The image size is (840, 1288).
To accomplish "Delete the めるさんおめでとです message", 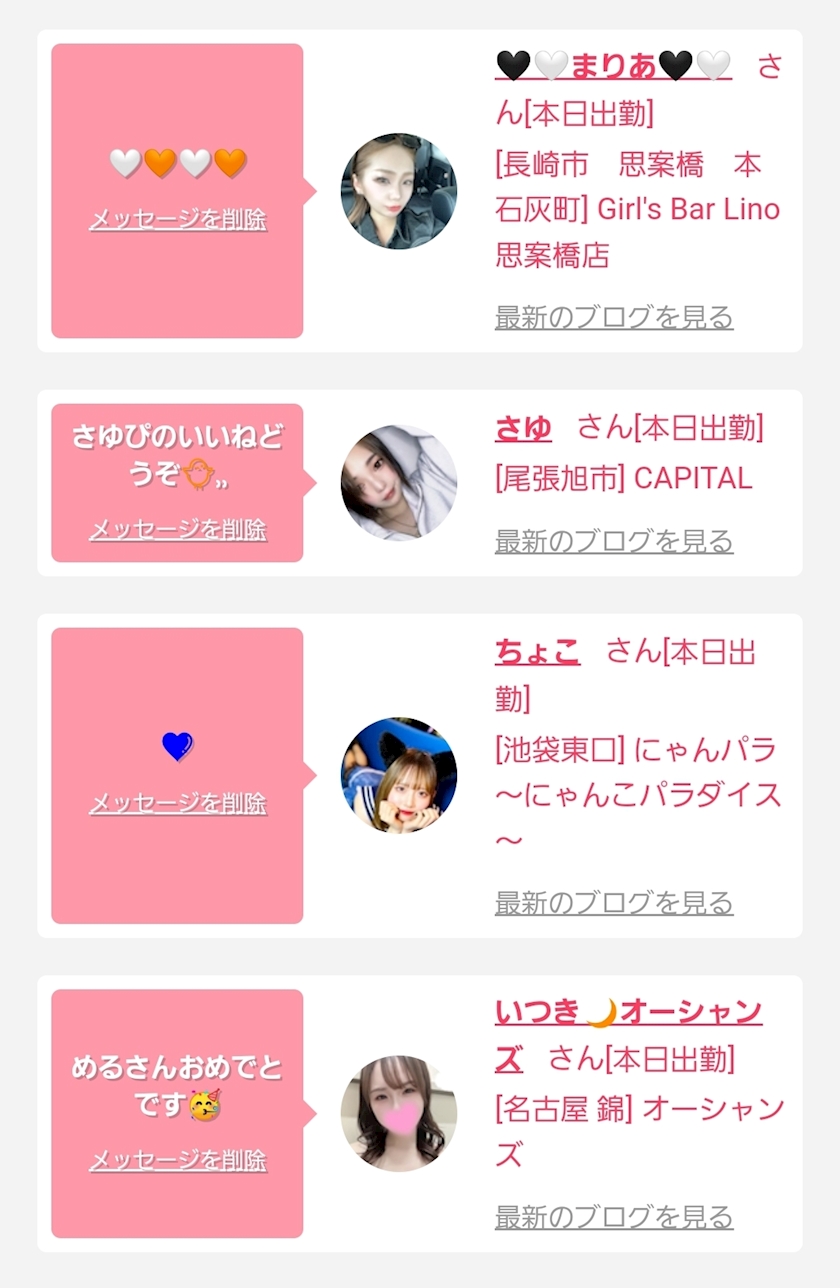I will (x=178, y=1160).
